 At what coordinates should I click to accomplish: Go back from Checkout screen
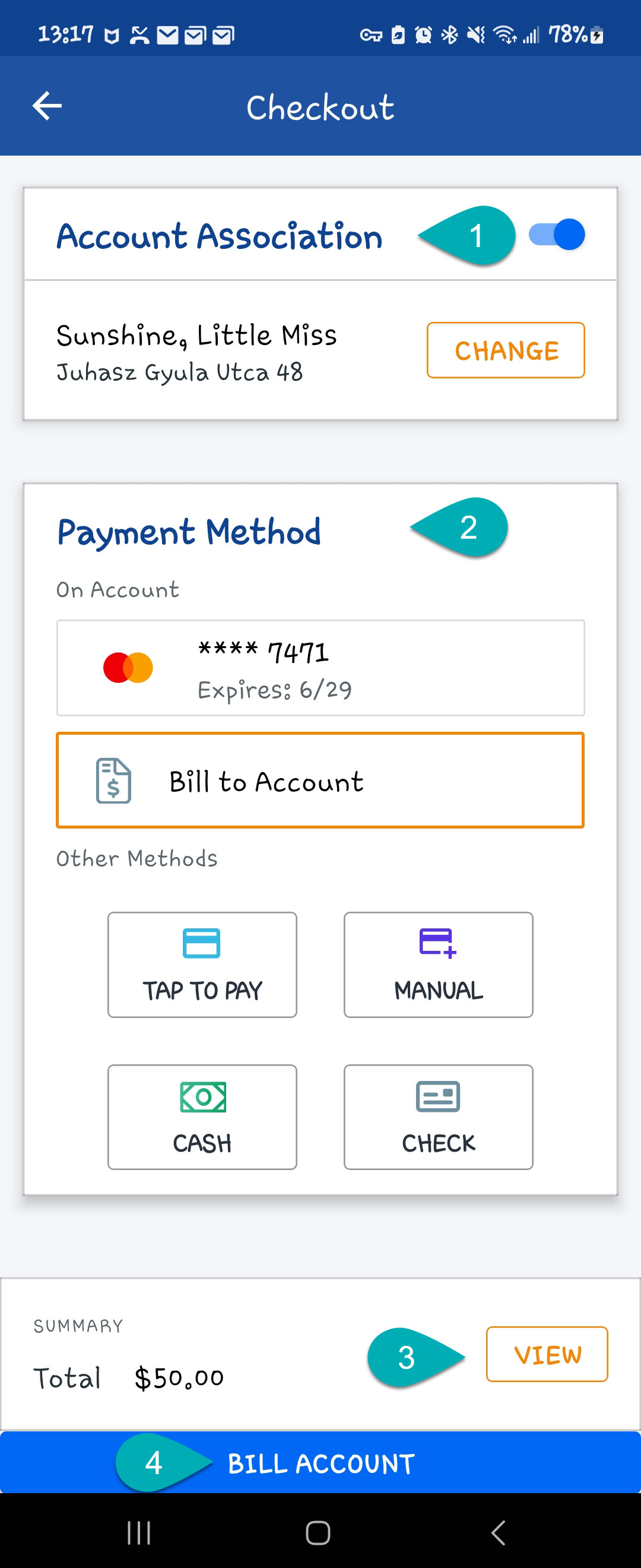47,106
